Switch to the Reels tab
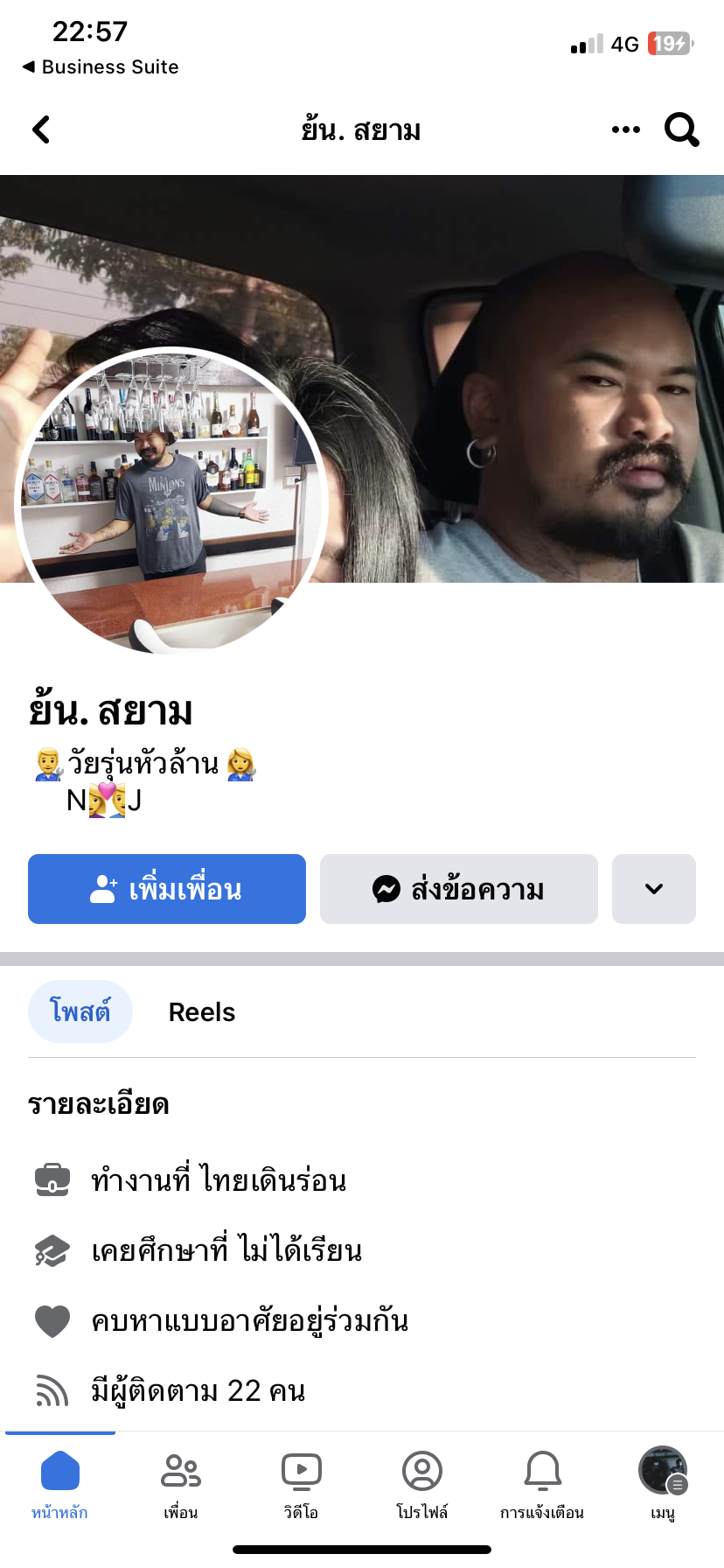This screenshot has width=724, height=1568. point(202,1012)
